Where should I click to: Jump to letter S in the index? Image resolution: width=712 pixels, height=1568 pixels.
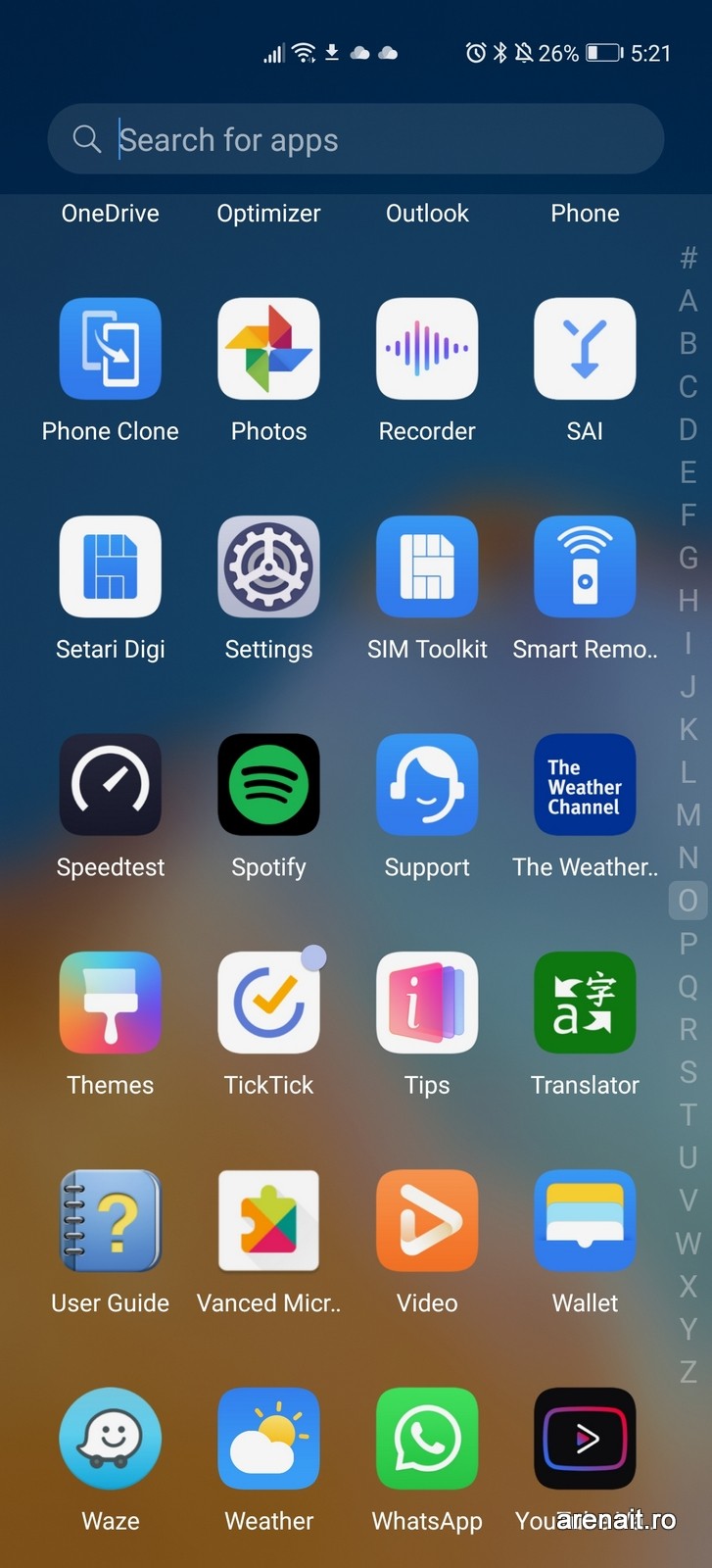(x=688, y=1072)
